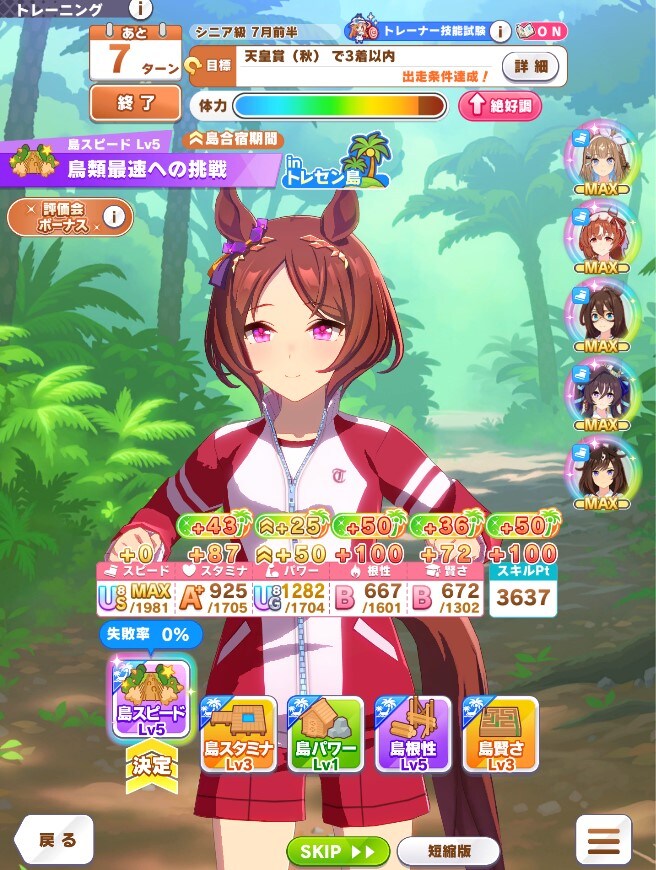The height and width of the screenshot is (870, 656).
Task: Tap the SKIP button
Action: pyautogui.click(x=338, y=851)
